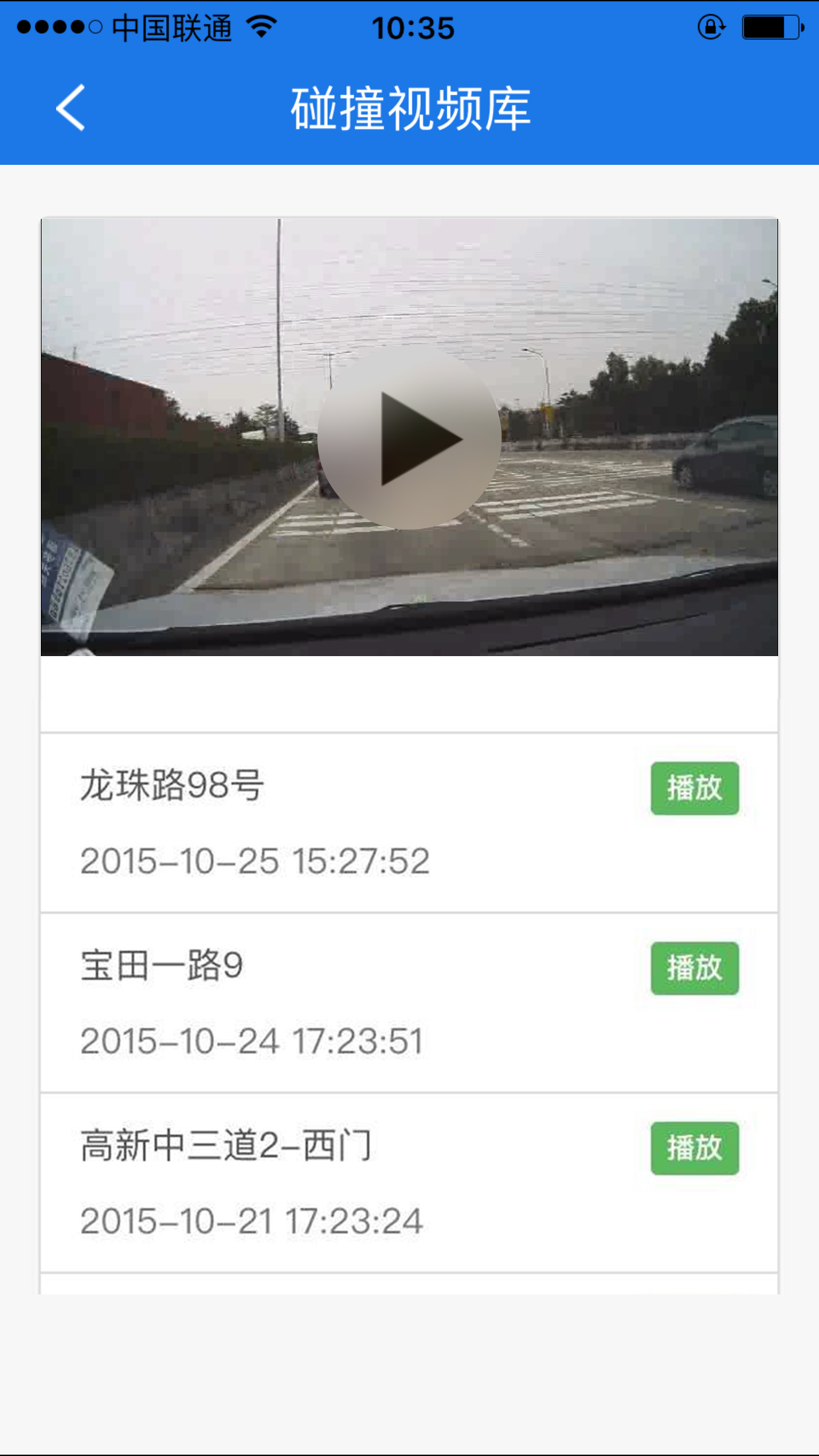The image size is (819, 1456).
Task: Go back from the 碰撞视频库 screen
Action: [71, 107]
